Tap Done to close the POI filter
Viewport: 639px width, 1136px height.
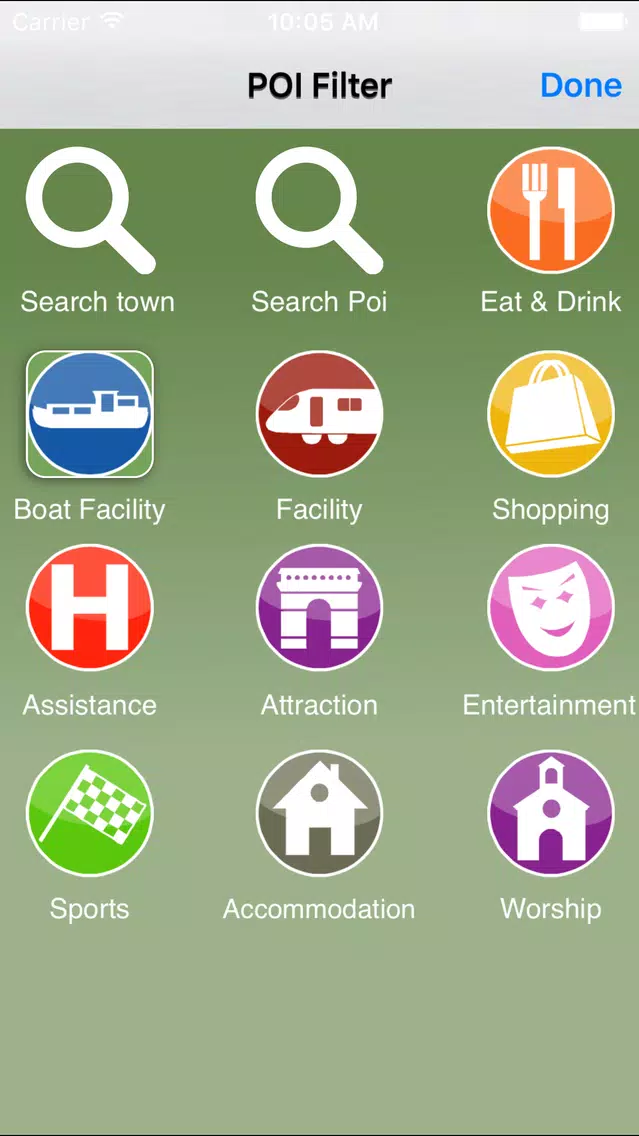[580, 85]
